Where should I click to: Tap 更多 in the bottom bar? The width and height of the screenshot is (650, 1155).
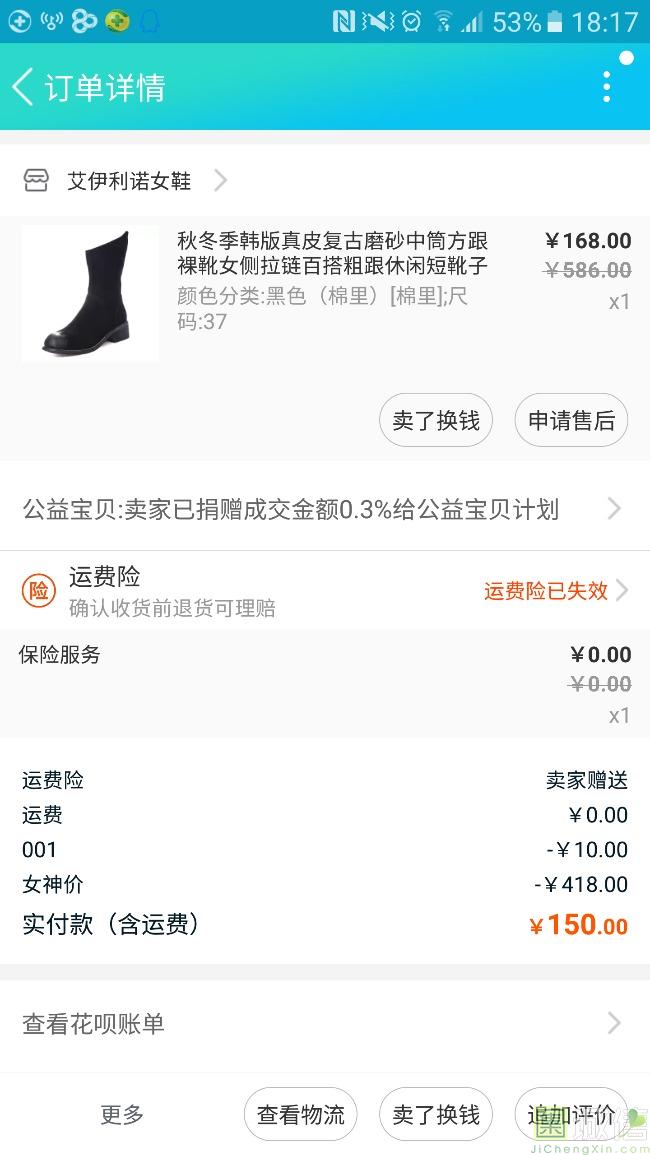click(122, 1114)
